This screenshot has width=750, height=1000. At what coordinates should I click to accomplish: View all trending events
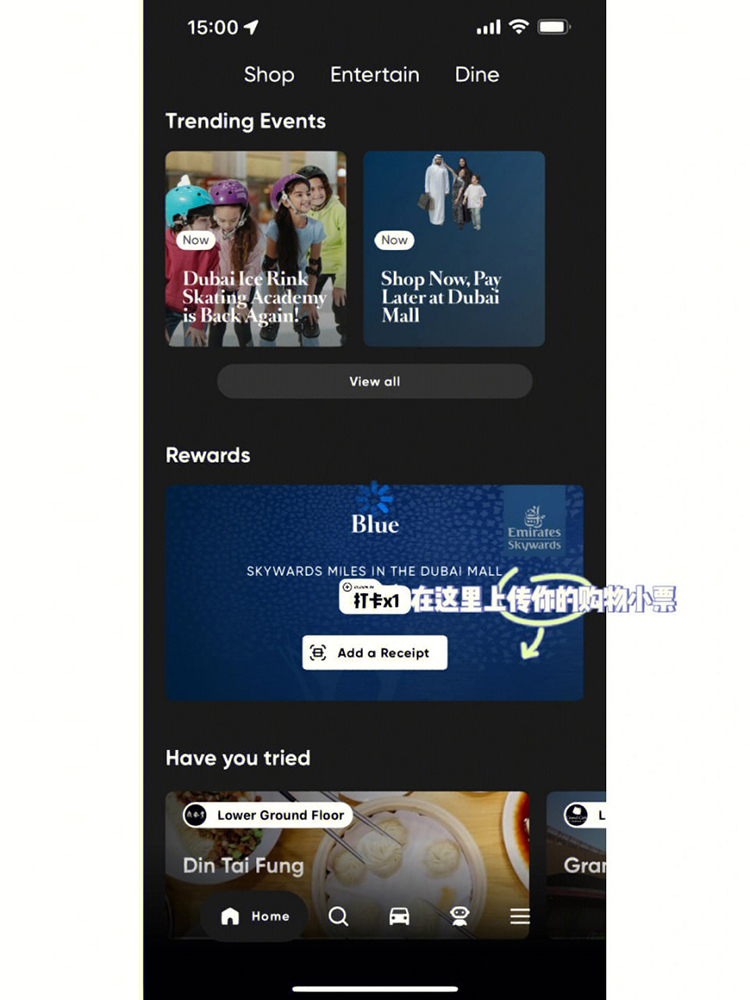point(375,381)
